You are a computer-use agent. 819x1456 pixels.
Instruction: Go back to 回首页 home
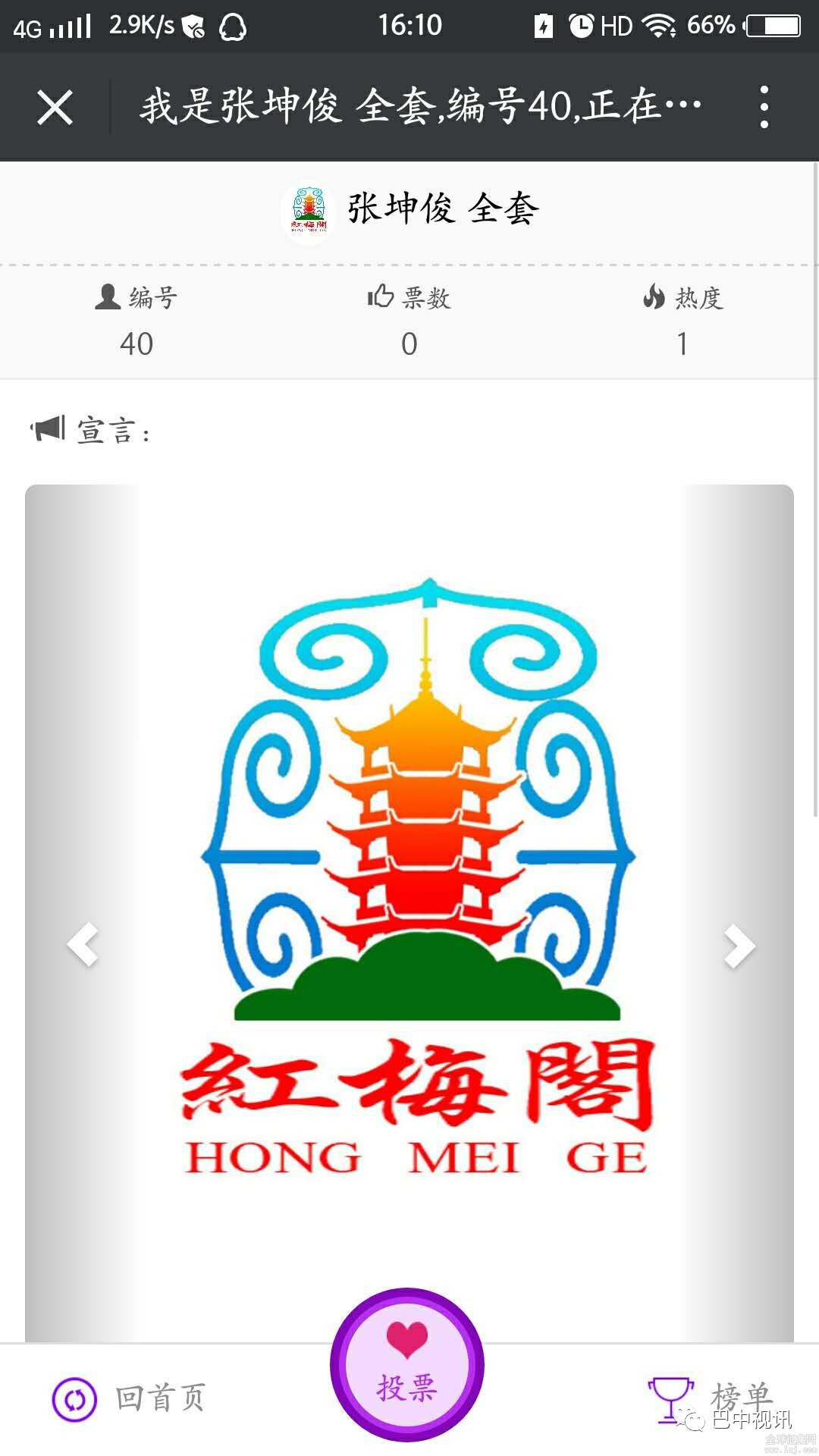click(x=129, y=1399)
